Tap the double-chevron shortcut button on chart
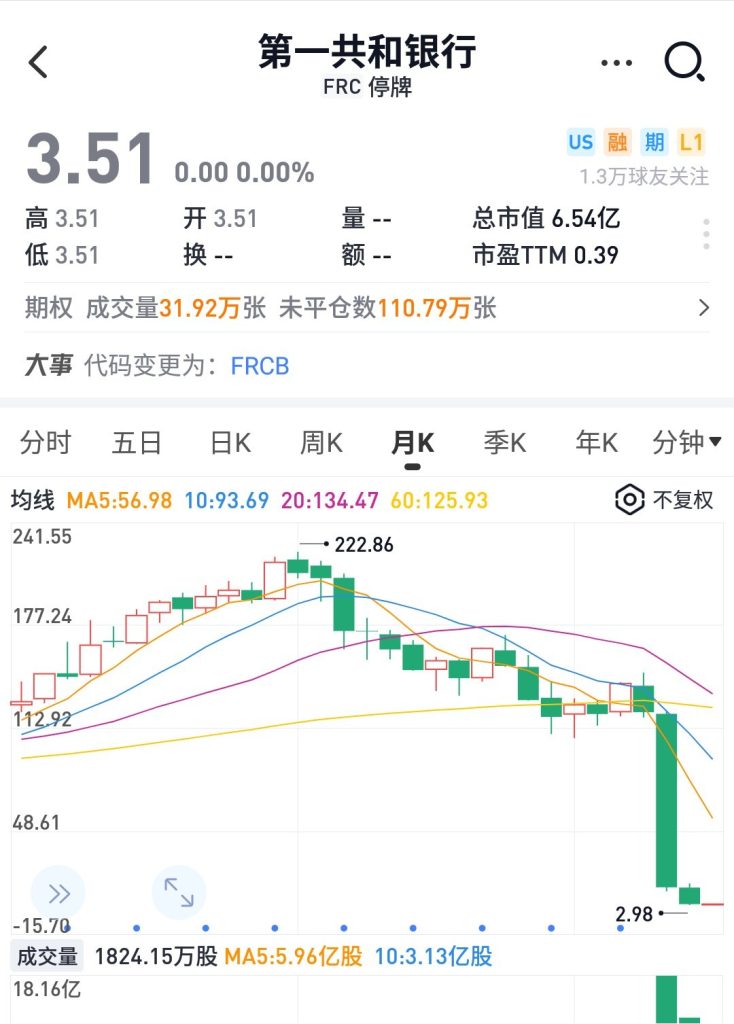Screen dimensions: 734x1024 57,893
